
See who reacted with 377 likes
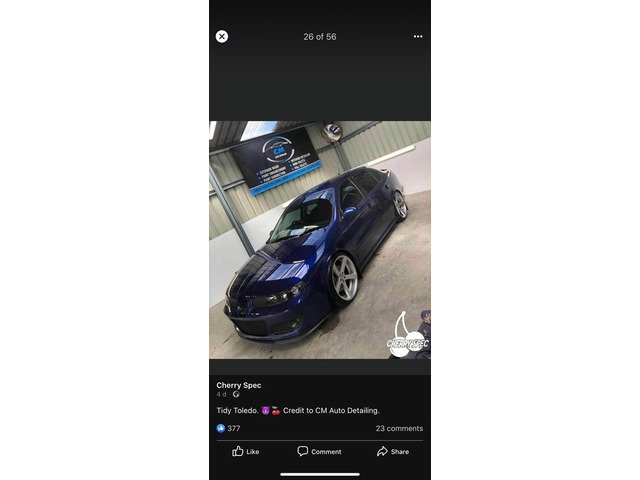pos(229,428)
